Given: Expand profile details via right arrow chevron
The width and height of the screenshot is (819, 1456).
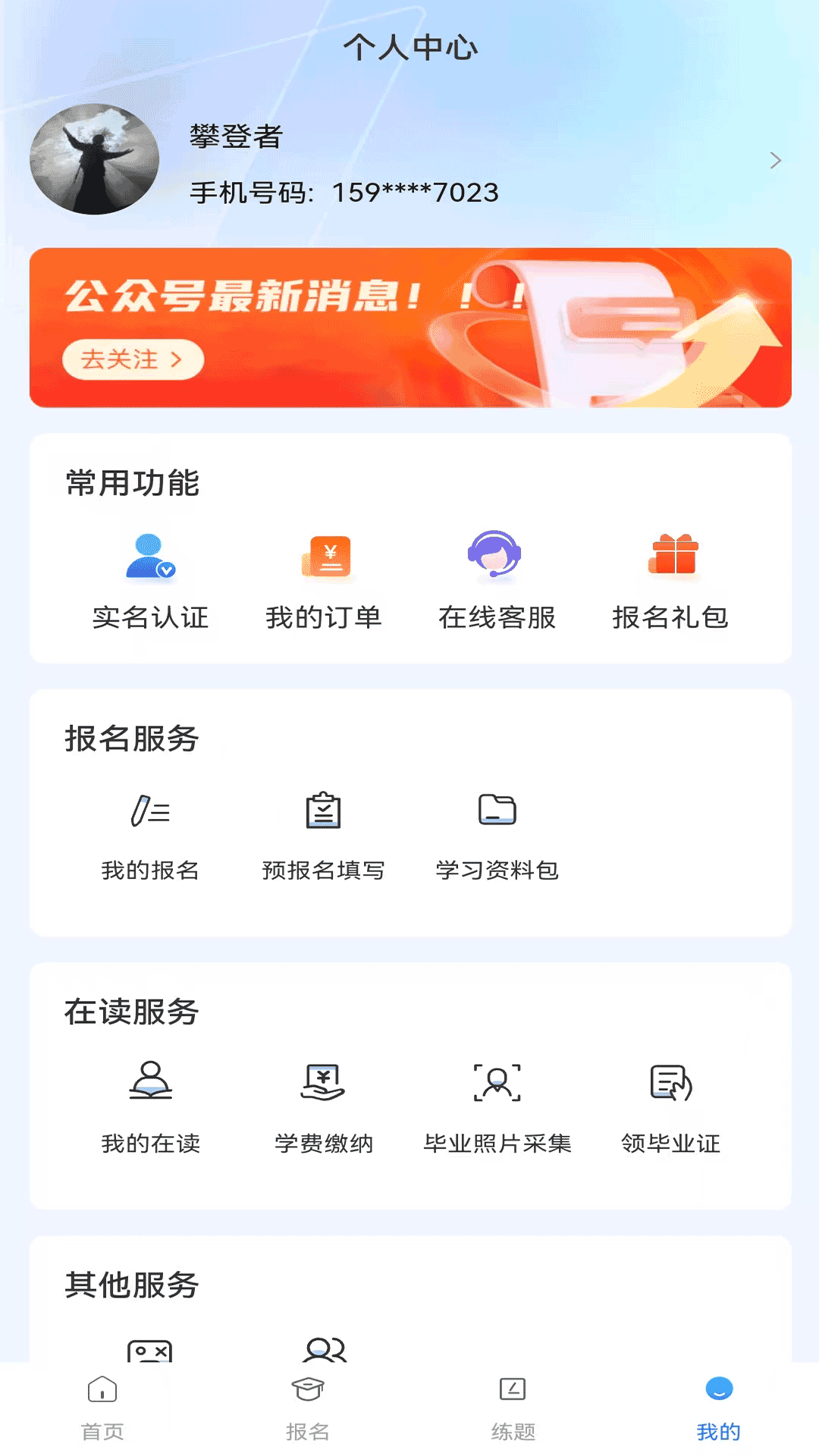Looking at the screenshot, I should tap(775, 160).
